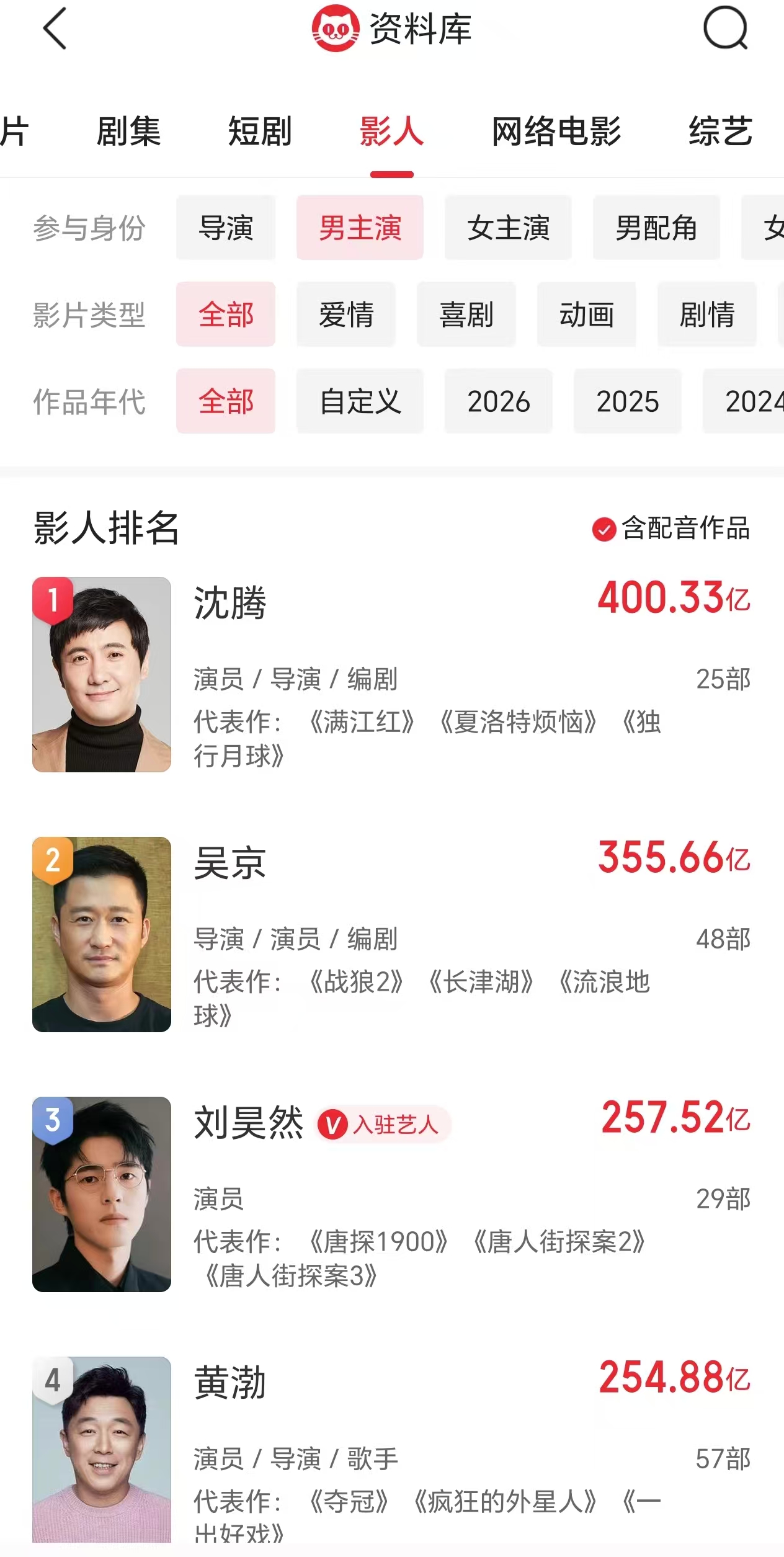Filter film type by 爱情

point(346,315)
